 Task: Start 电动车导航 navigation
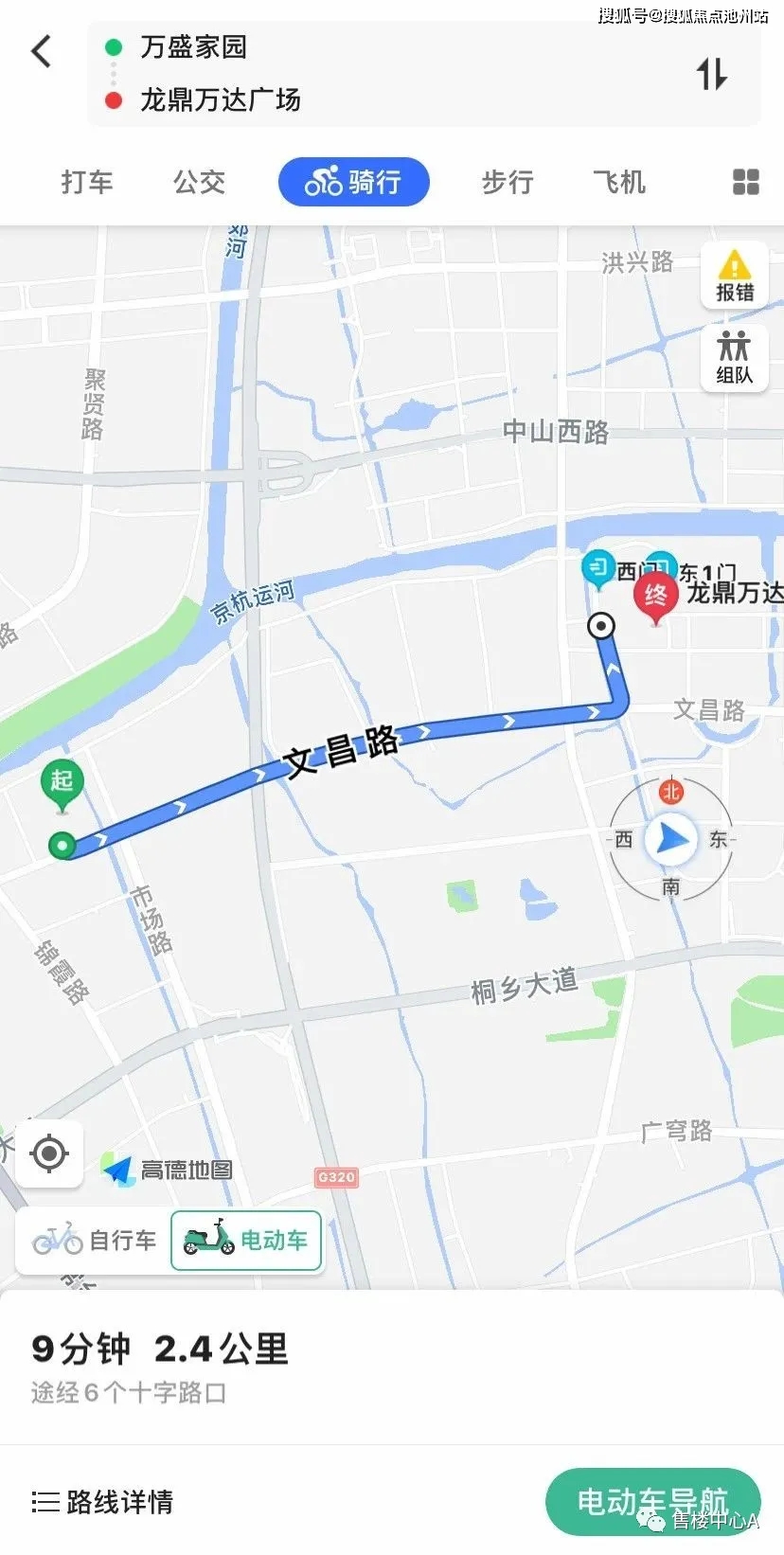653,1502
